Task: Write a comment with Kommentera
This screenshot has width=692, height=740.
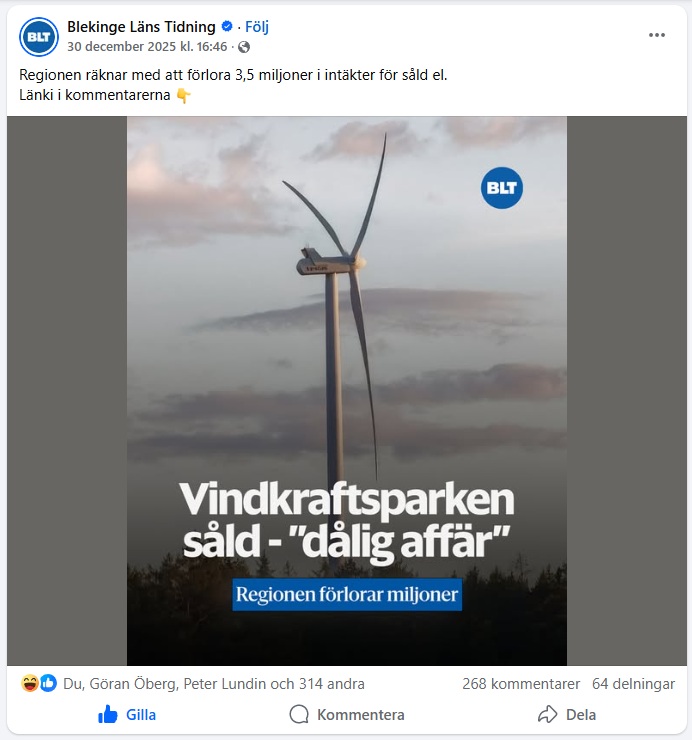Action: click(x=347, y=715)
